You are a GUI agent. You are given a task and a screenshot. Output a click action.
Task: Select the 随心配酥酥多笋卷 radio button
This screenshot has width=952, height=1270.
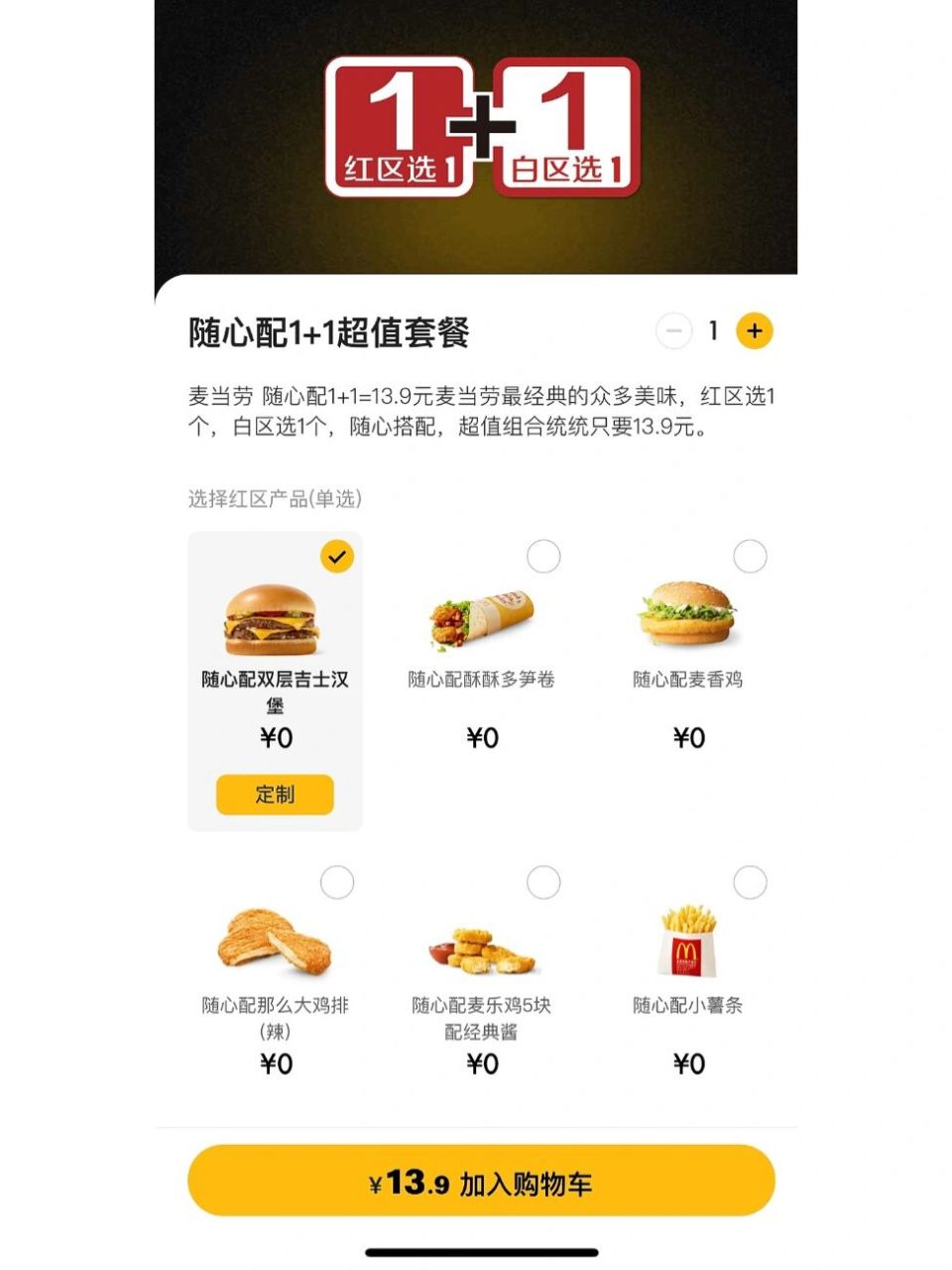click(543, 558)
